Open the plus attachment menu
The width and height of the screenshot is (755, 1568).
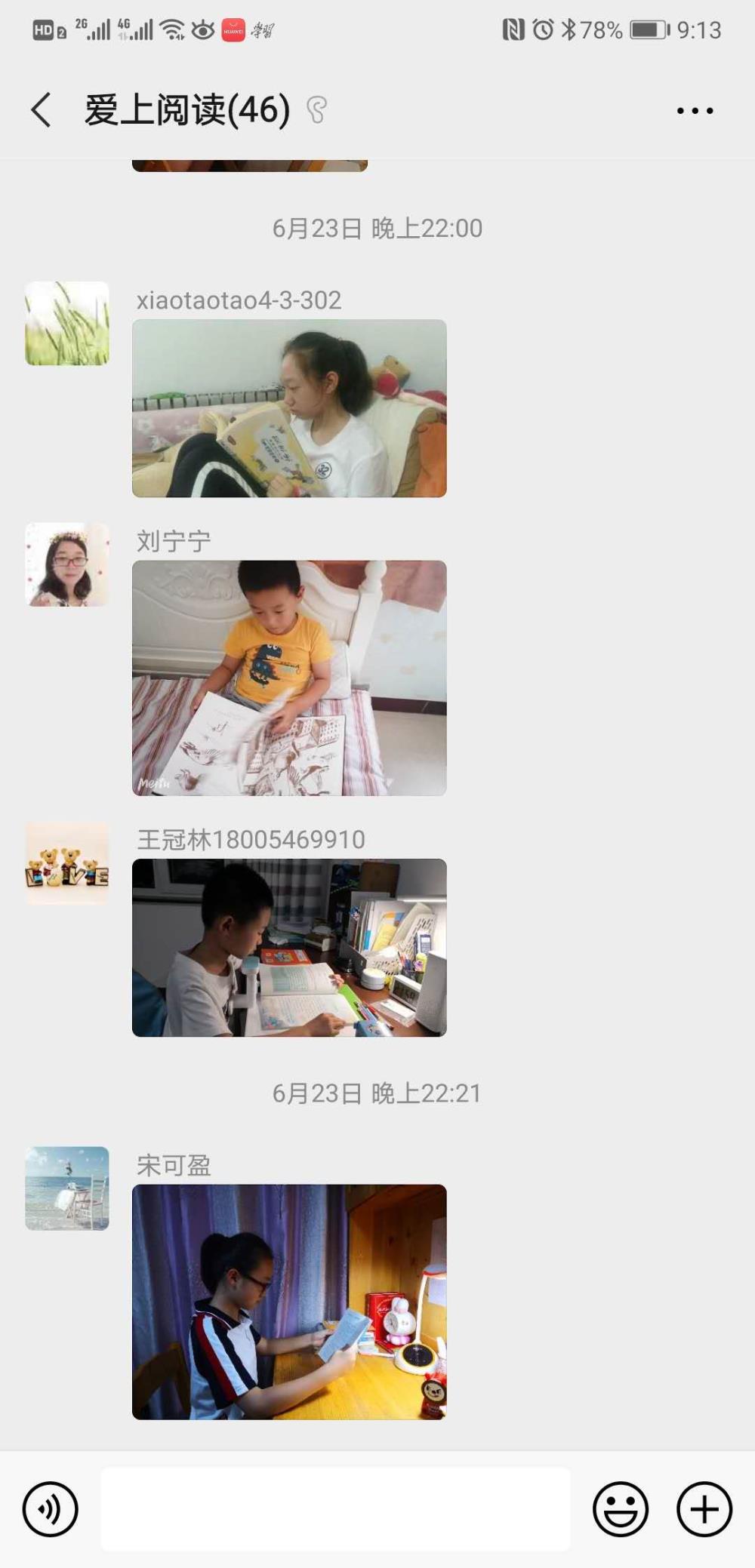[704, 1509]
